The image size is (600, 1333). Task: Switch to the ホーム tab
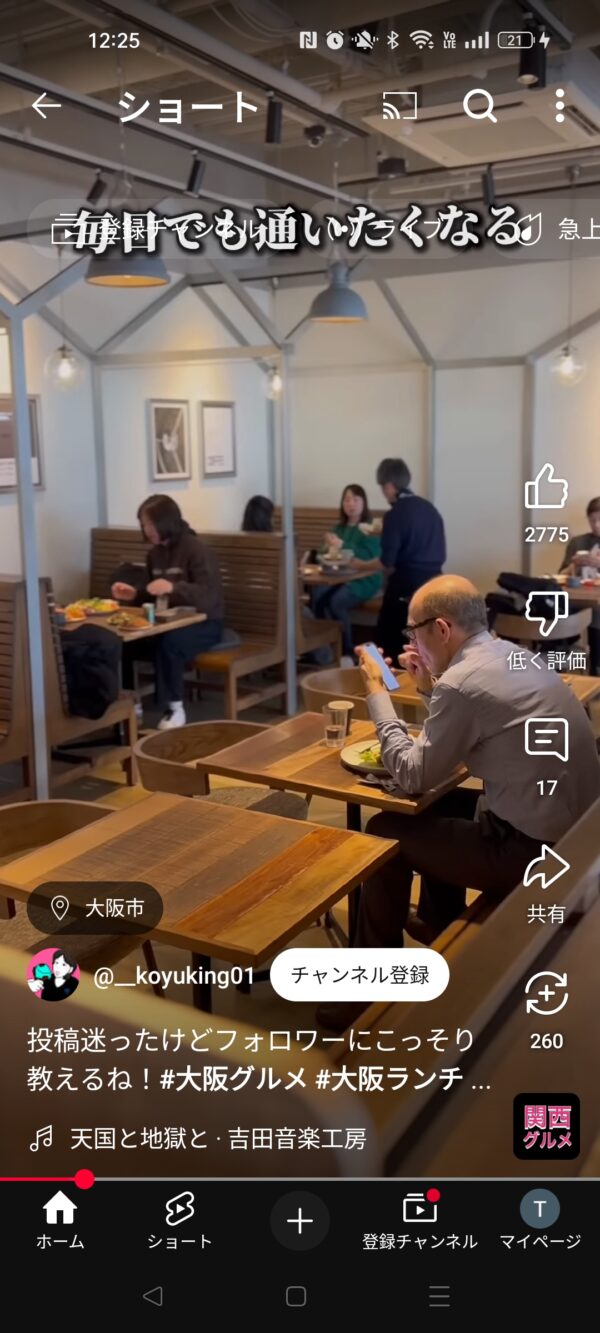(x=60, y=1221)
